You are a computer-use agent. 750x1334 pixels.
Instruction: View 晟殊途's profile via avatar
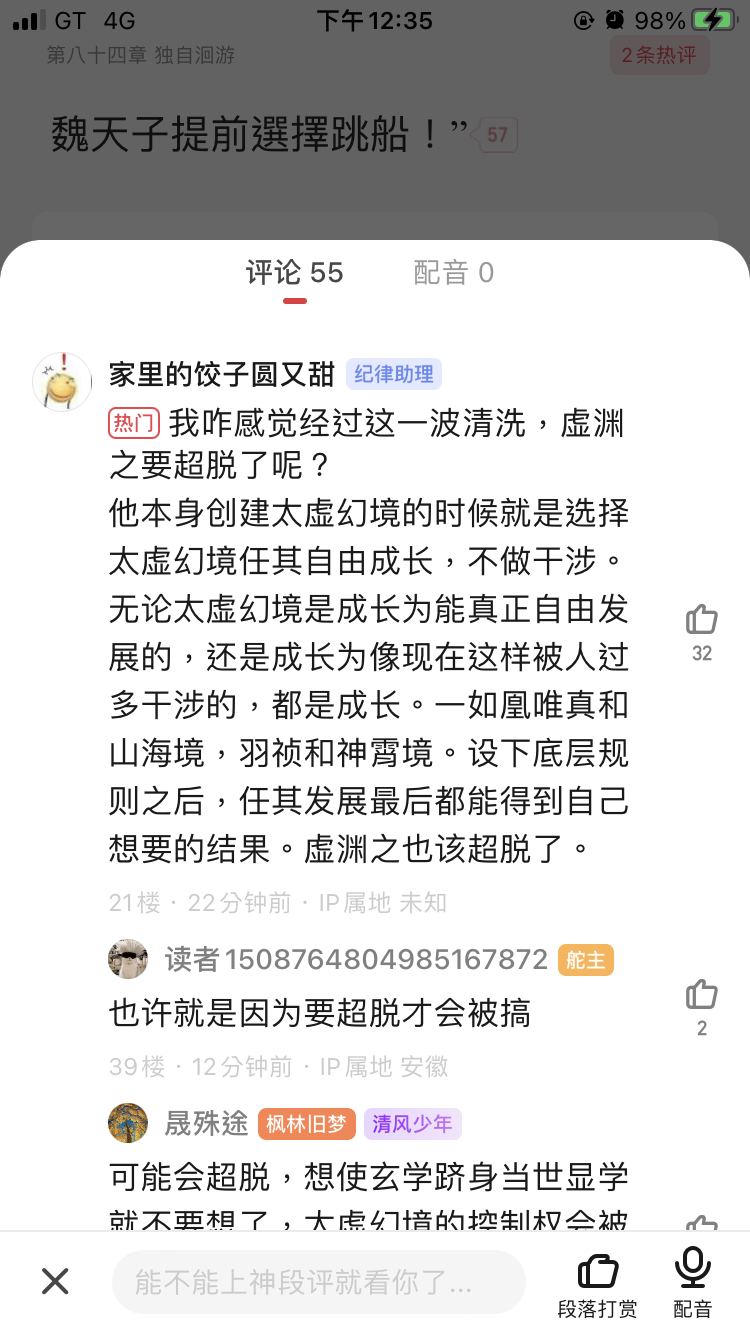pos(128,1123)
